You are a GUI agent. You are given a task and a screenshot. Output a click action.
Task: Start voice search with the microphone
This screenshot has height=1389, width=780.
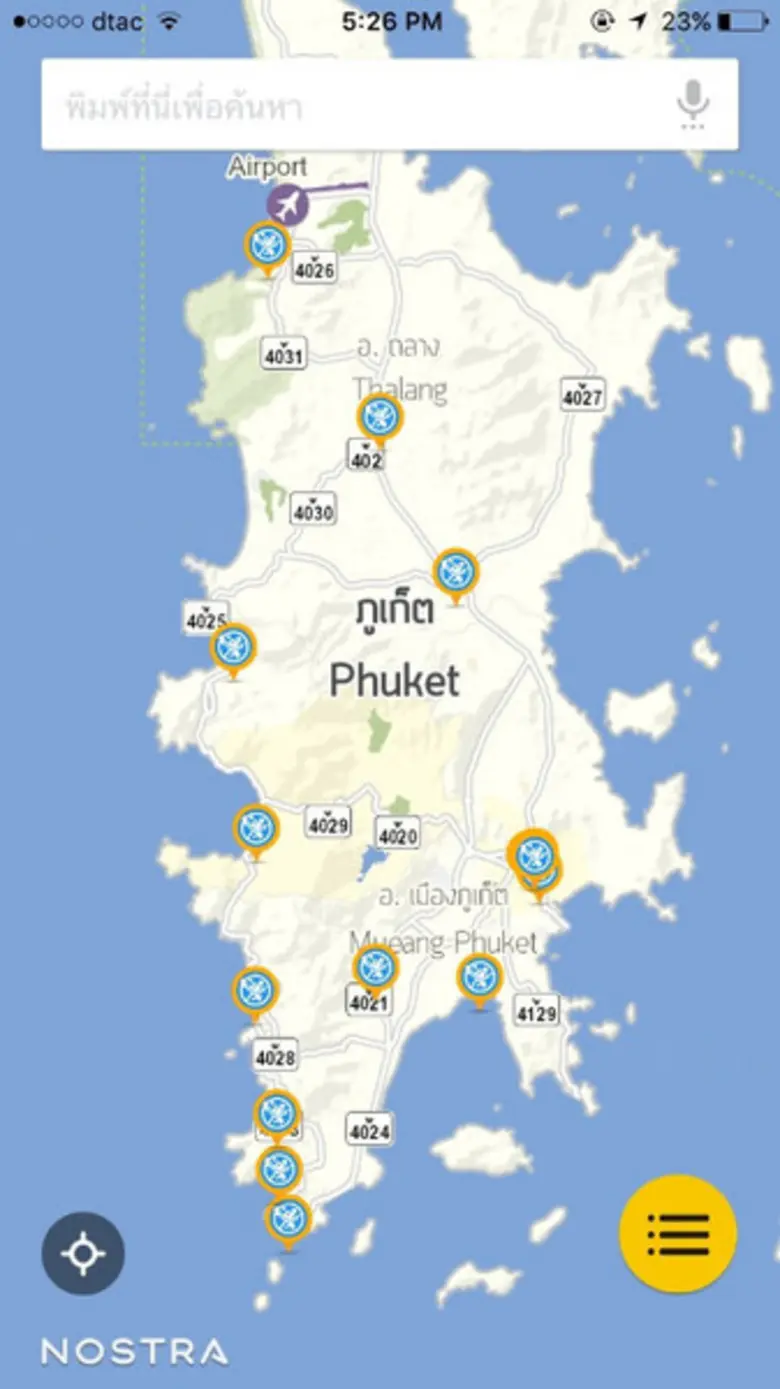[x=692, y=104]
